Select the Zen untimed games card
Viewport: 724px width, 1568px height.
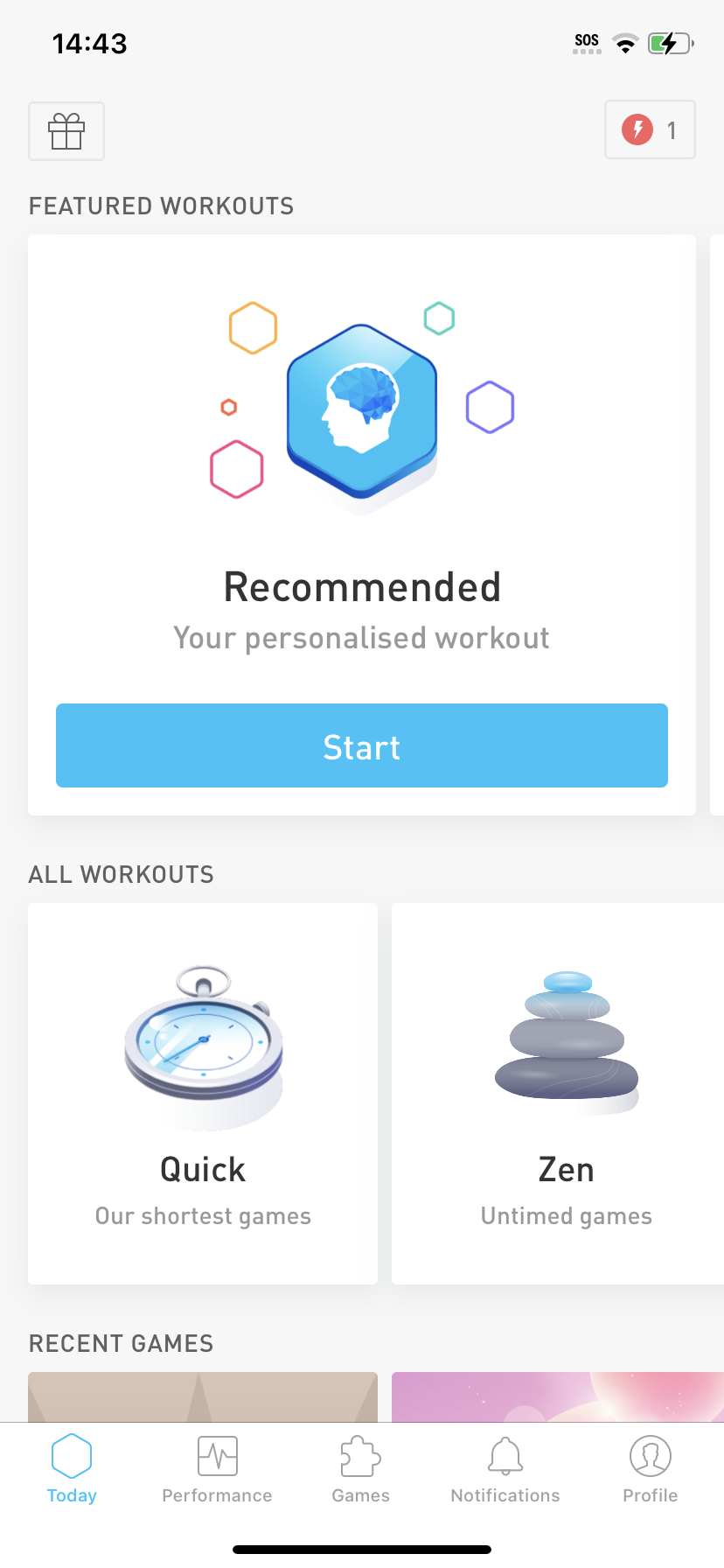click(558, 1094)
